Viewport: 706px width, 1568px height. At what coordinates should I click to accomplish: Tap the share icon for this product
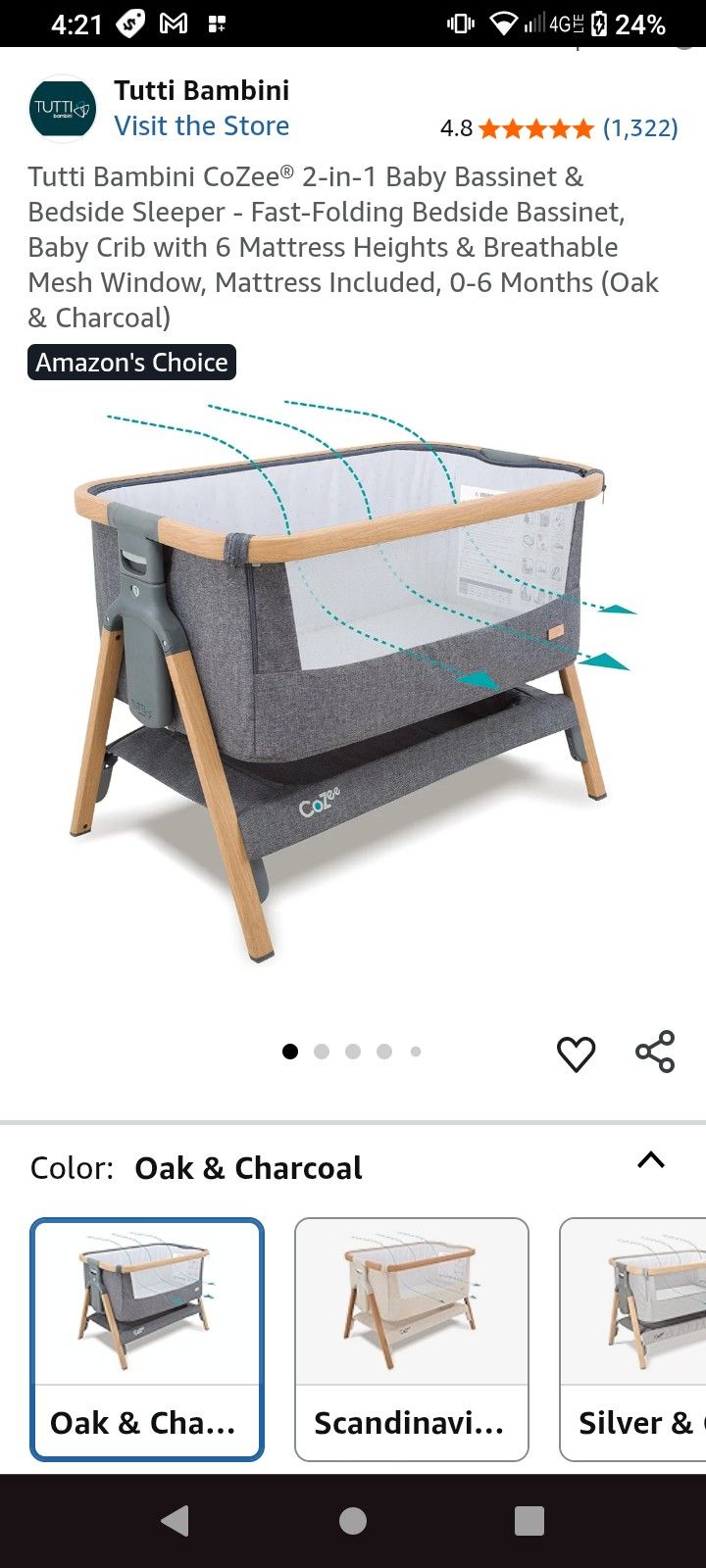coord(654,1051)
